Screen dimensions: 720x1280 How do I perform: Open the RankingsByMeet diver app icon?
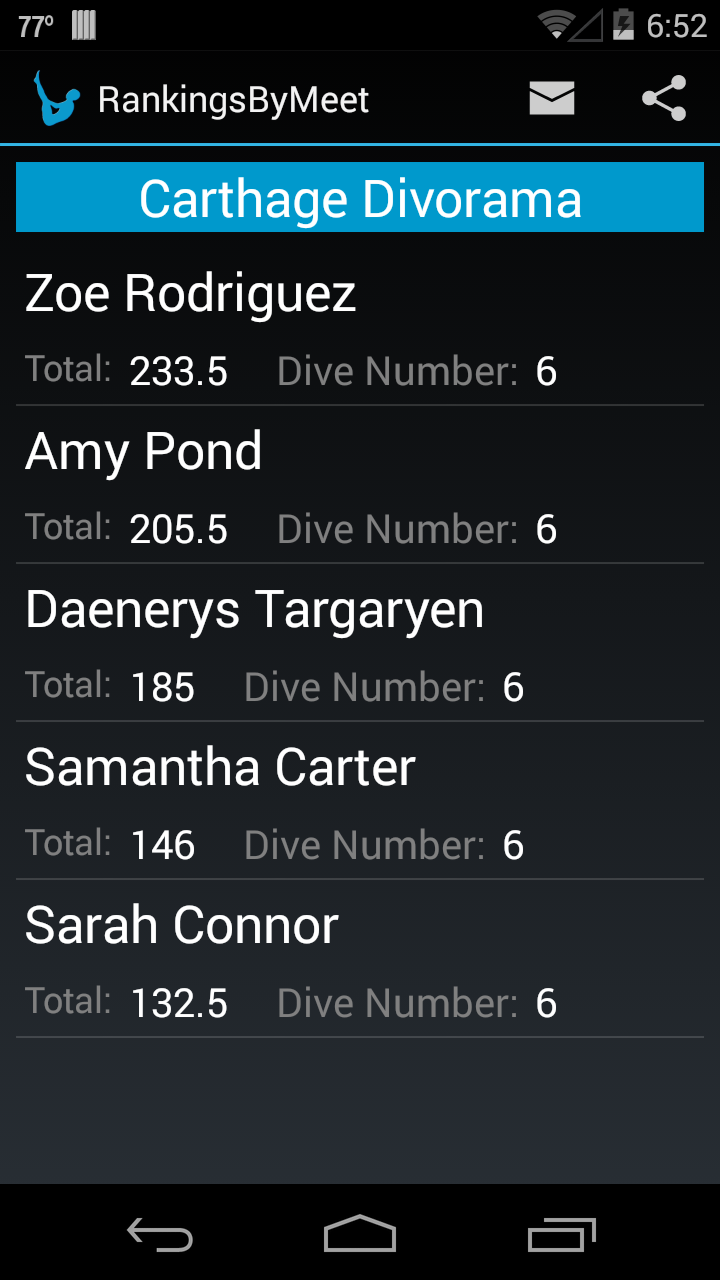click(55, 97)
